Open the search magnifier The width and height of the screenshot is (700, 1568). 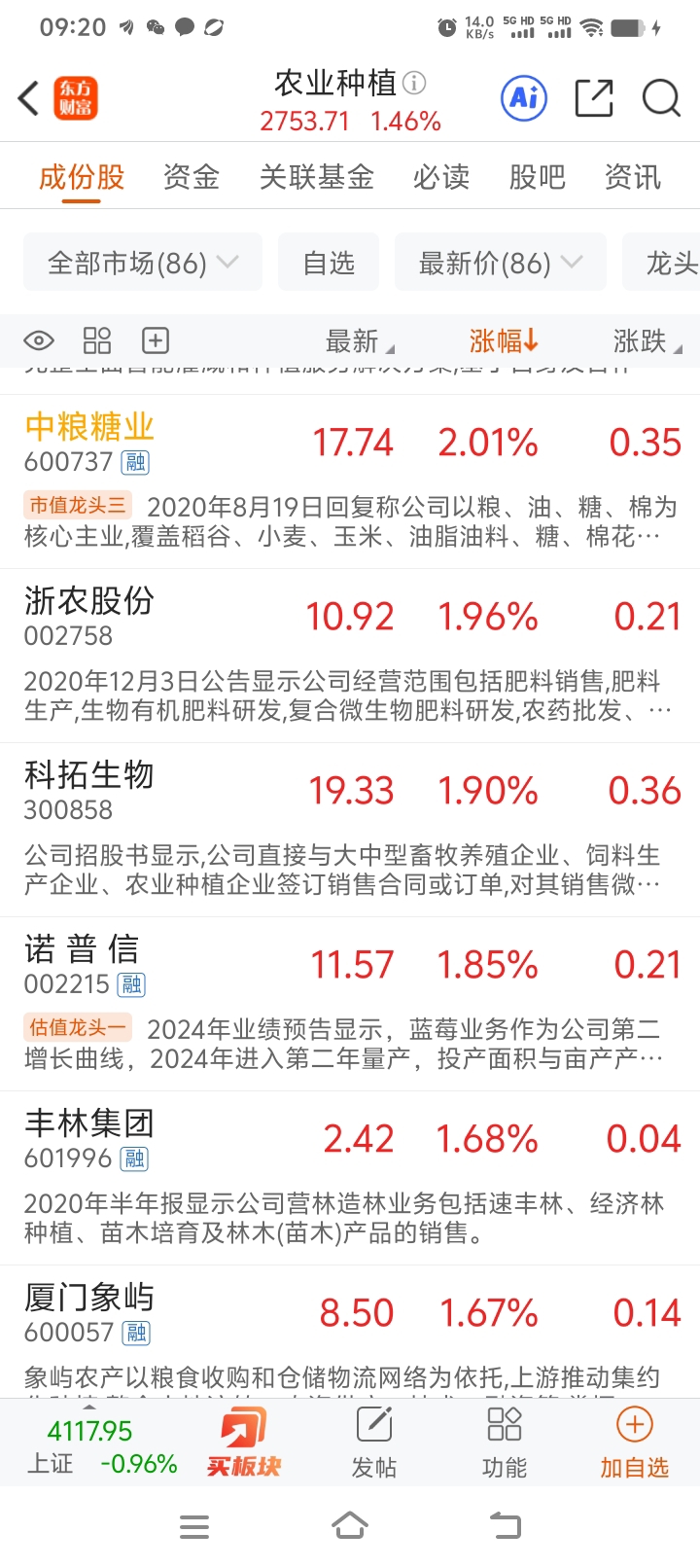click(x=661, y=98)
